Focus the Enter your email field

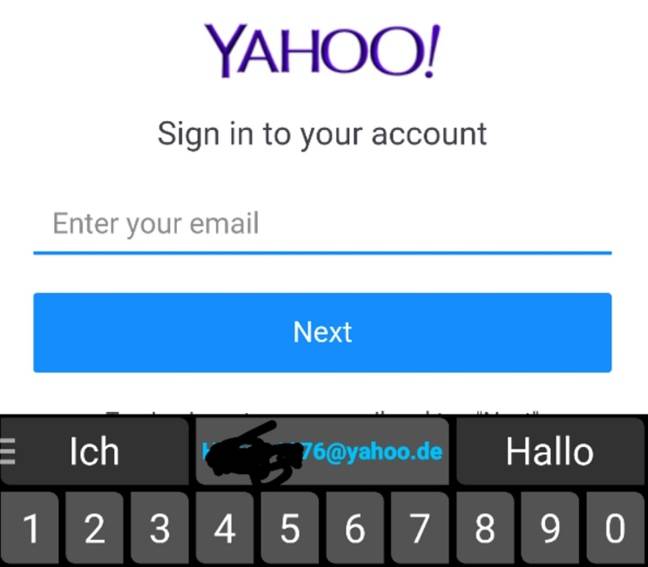pos(322,224)
